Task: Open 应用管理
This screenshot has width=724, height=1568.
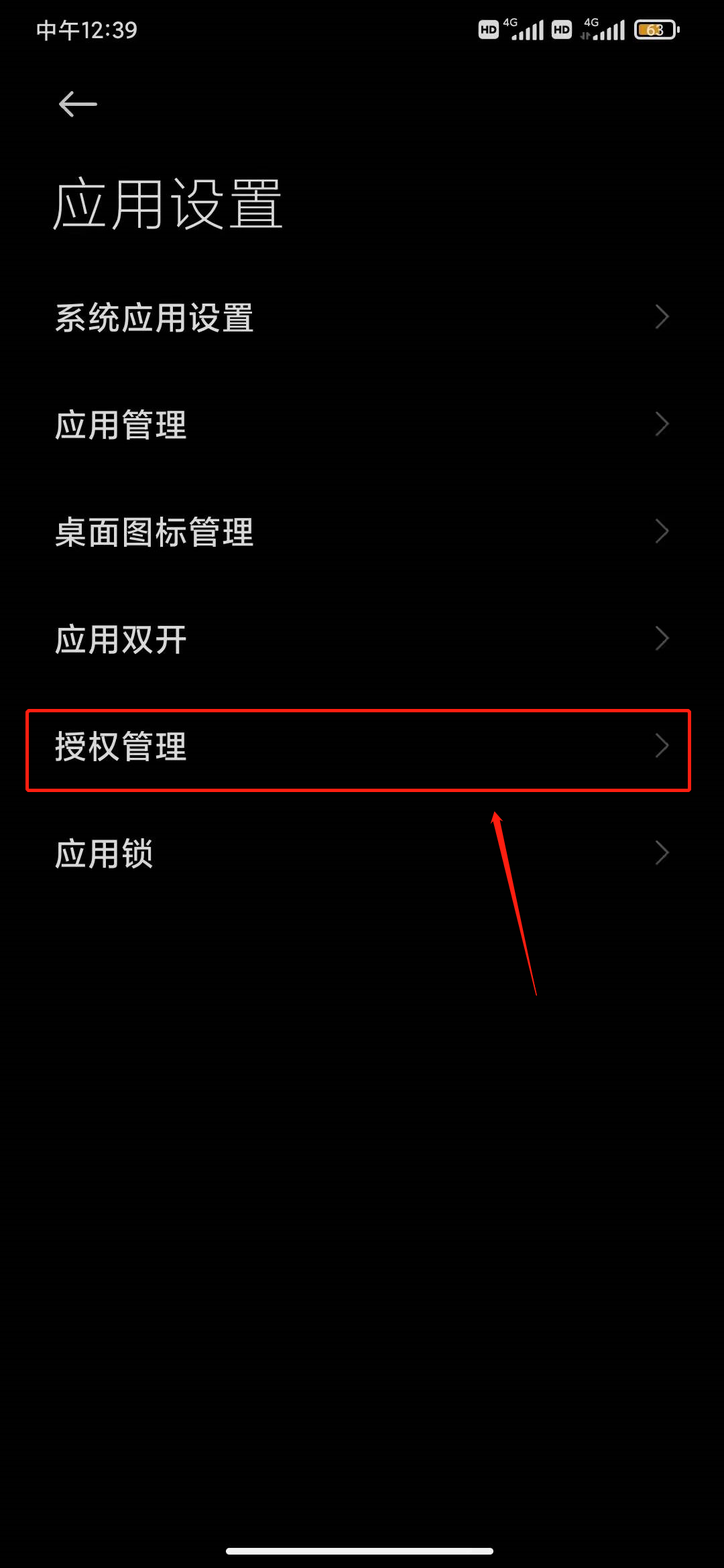Action: click(362, 425)
